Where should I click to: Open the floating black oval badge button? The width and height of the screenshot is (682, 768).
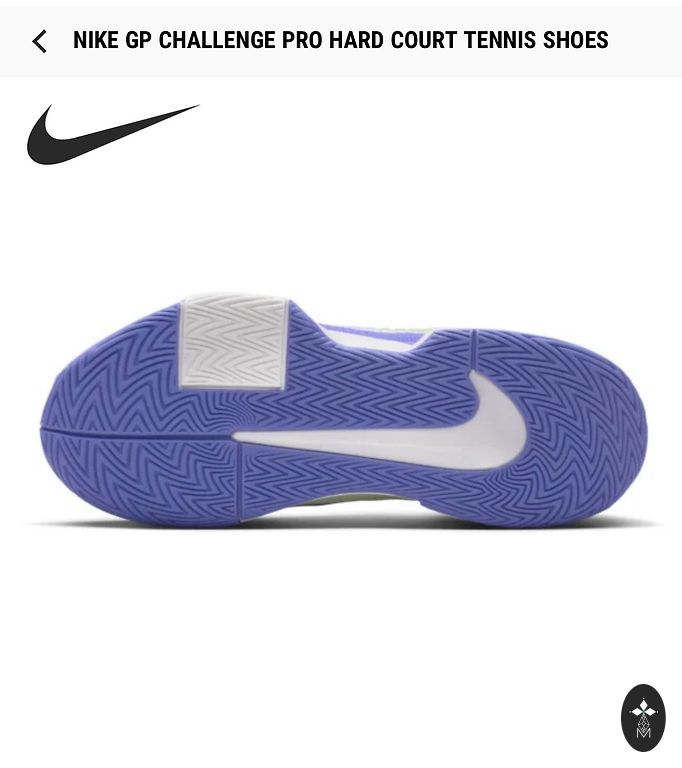[643, 717]
